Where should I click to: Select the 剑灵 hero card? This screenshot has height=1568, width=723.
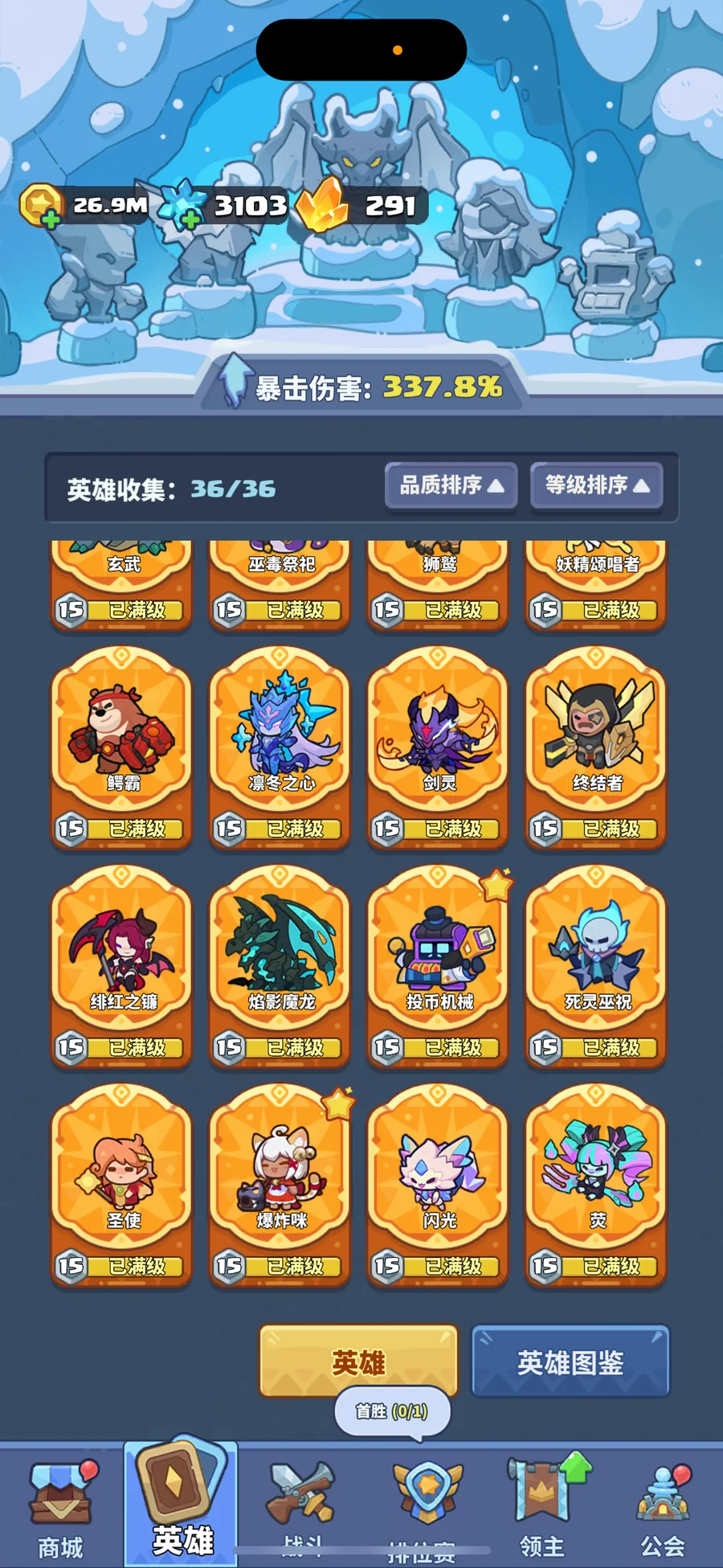click(x=438, y=744)
